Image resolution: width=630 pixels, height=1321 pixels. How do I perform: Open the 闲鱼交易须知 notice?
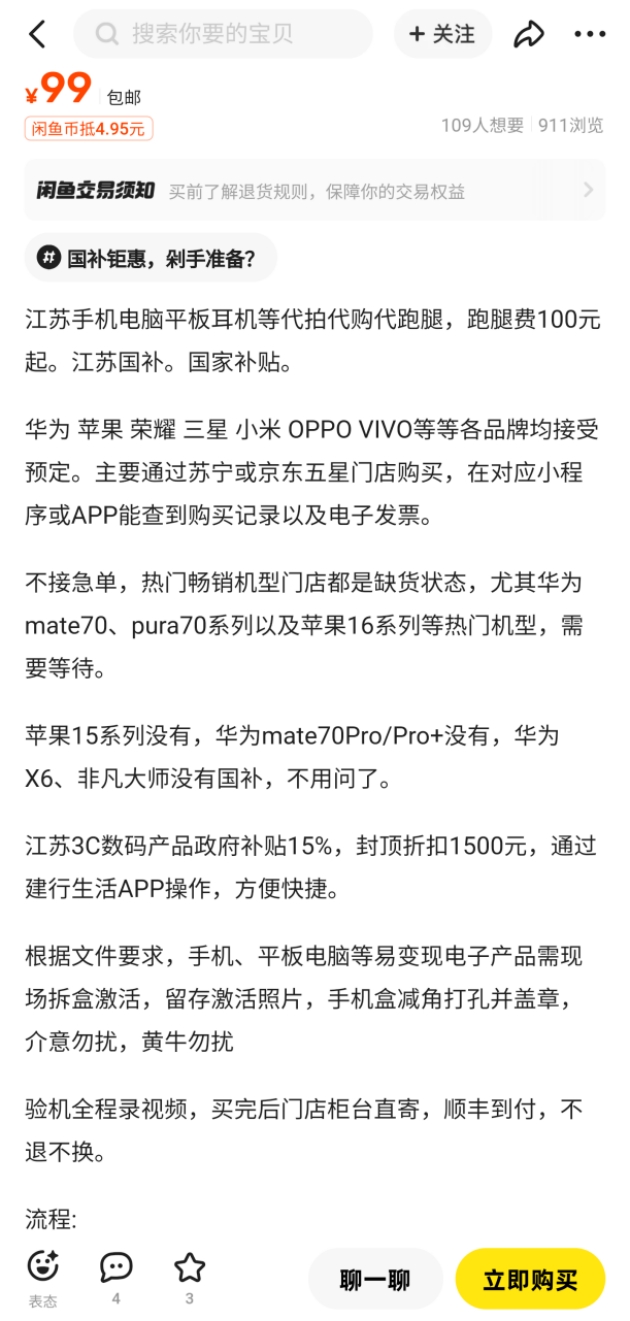pos(315,190)
